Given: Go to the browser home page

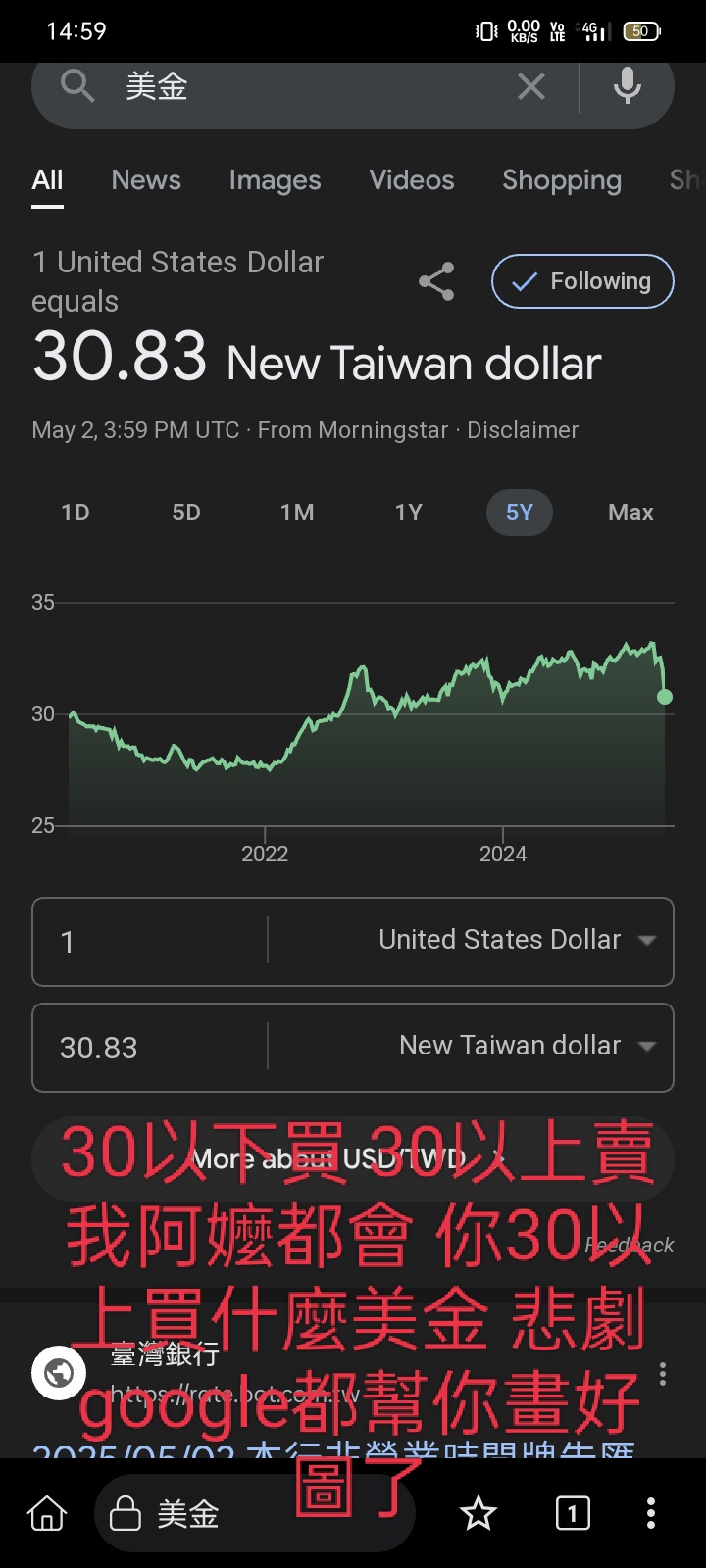Looking at the screenshot, I should click(x=47, y=1514).
